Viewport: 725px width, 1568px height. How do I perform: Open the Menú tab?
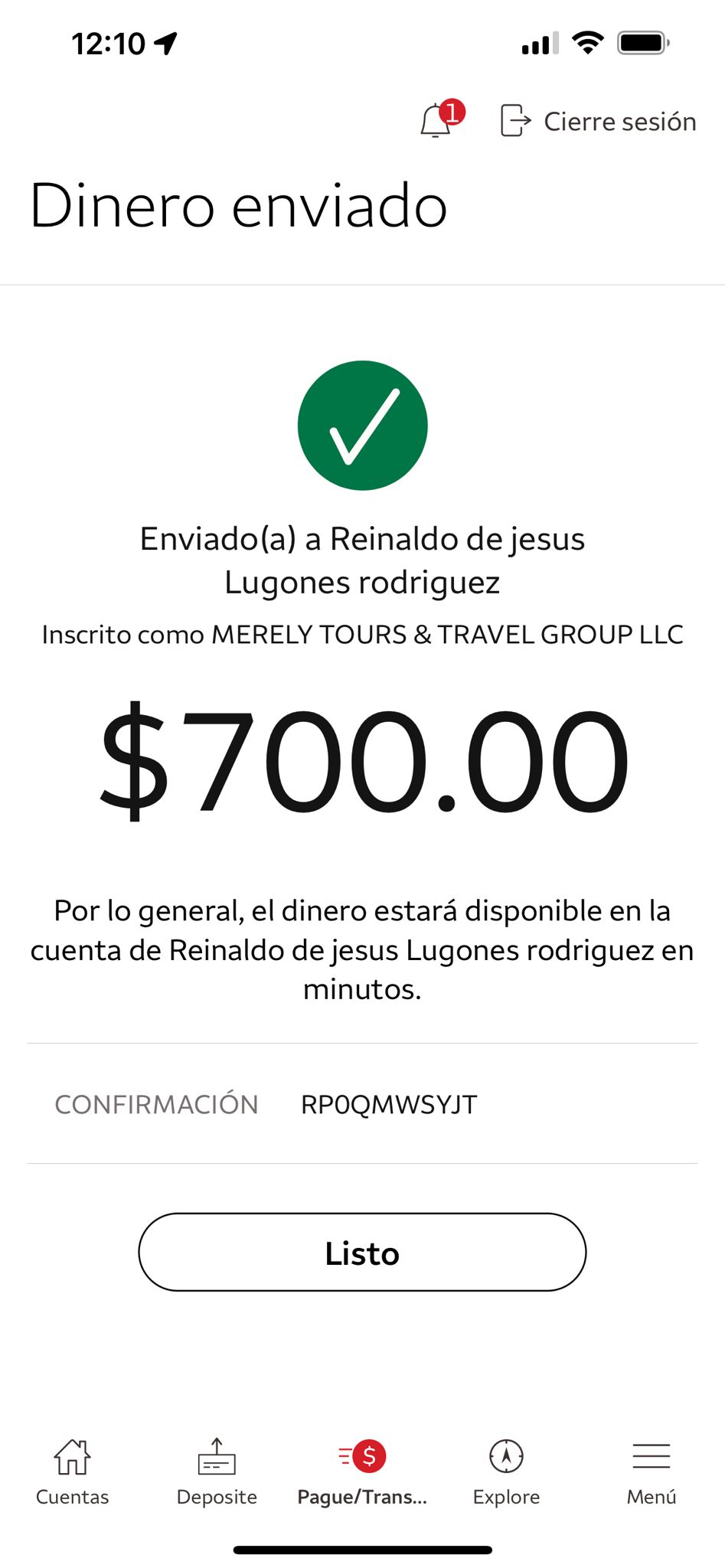pos(652,1472)
